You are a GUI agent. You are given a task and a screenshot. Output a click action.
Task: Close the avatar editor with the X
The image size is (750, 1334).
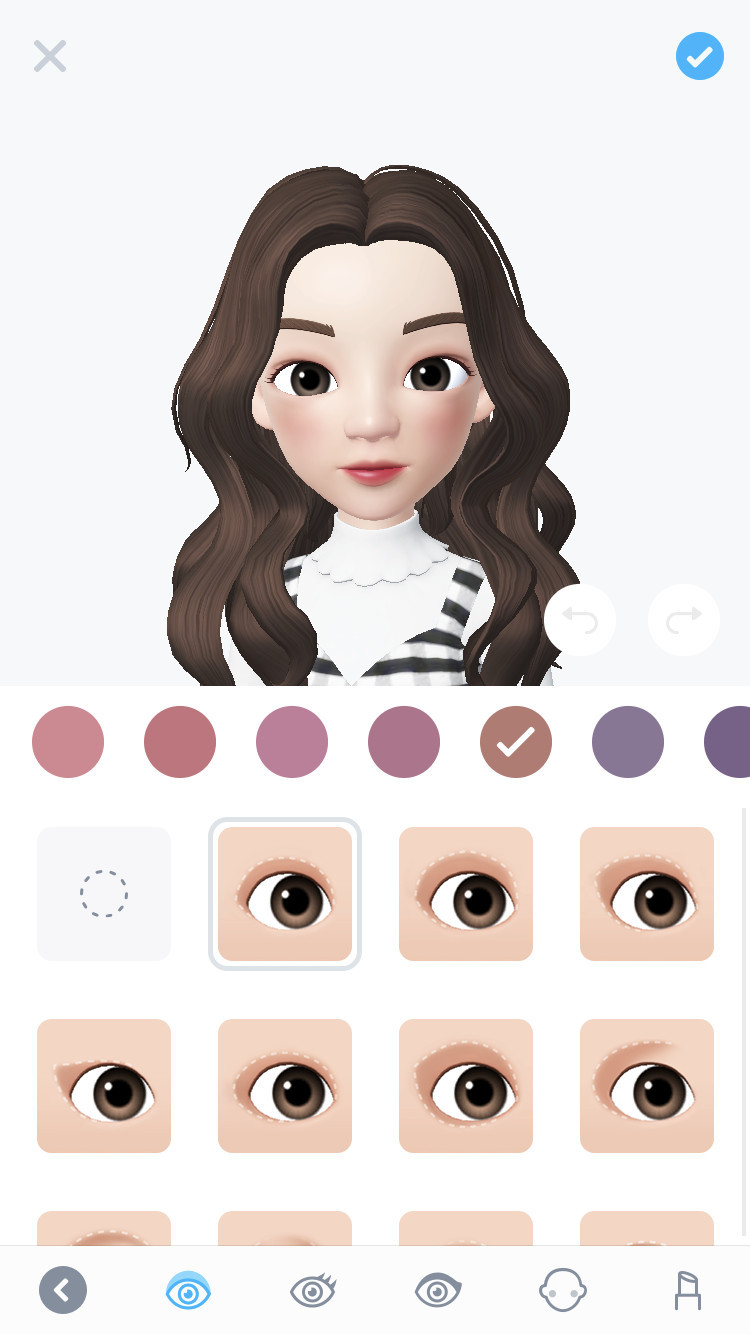coord(49,56)
